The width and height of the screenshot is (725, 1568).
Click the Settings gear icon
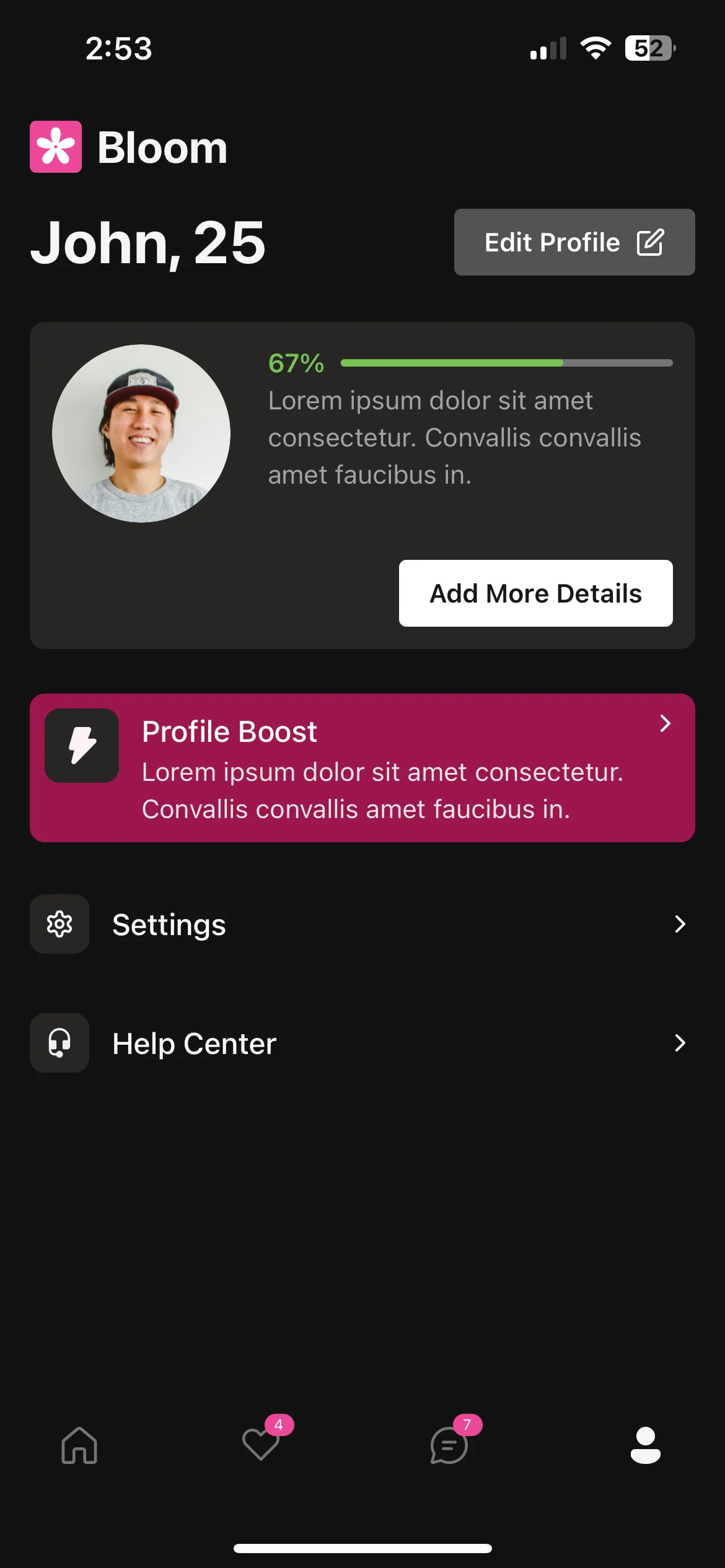click(x=59, y=923)
